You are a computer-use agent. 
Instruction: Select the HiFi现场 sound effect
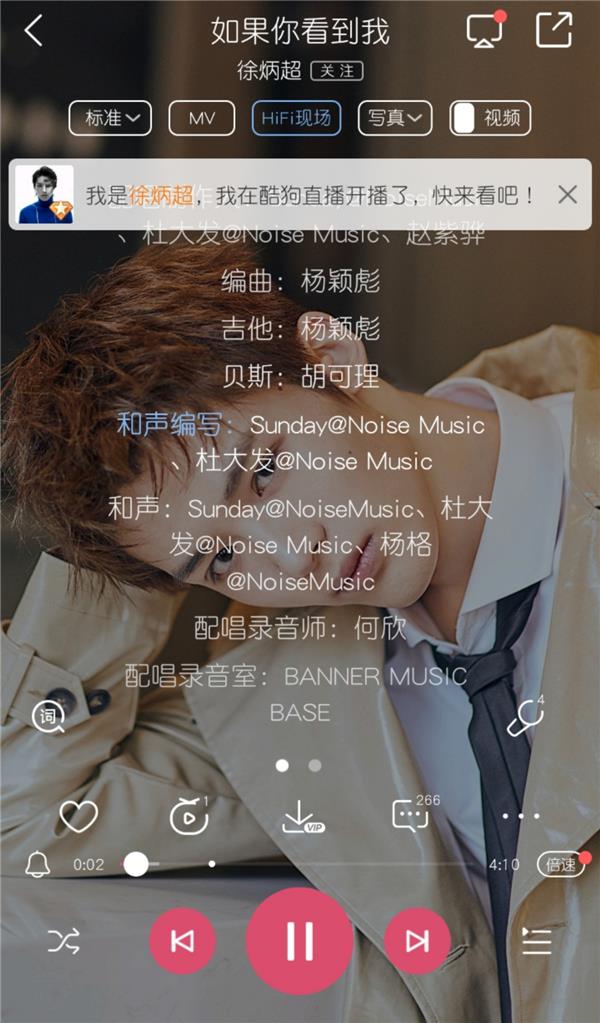click(296, 118)
